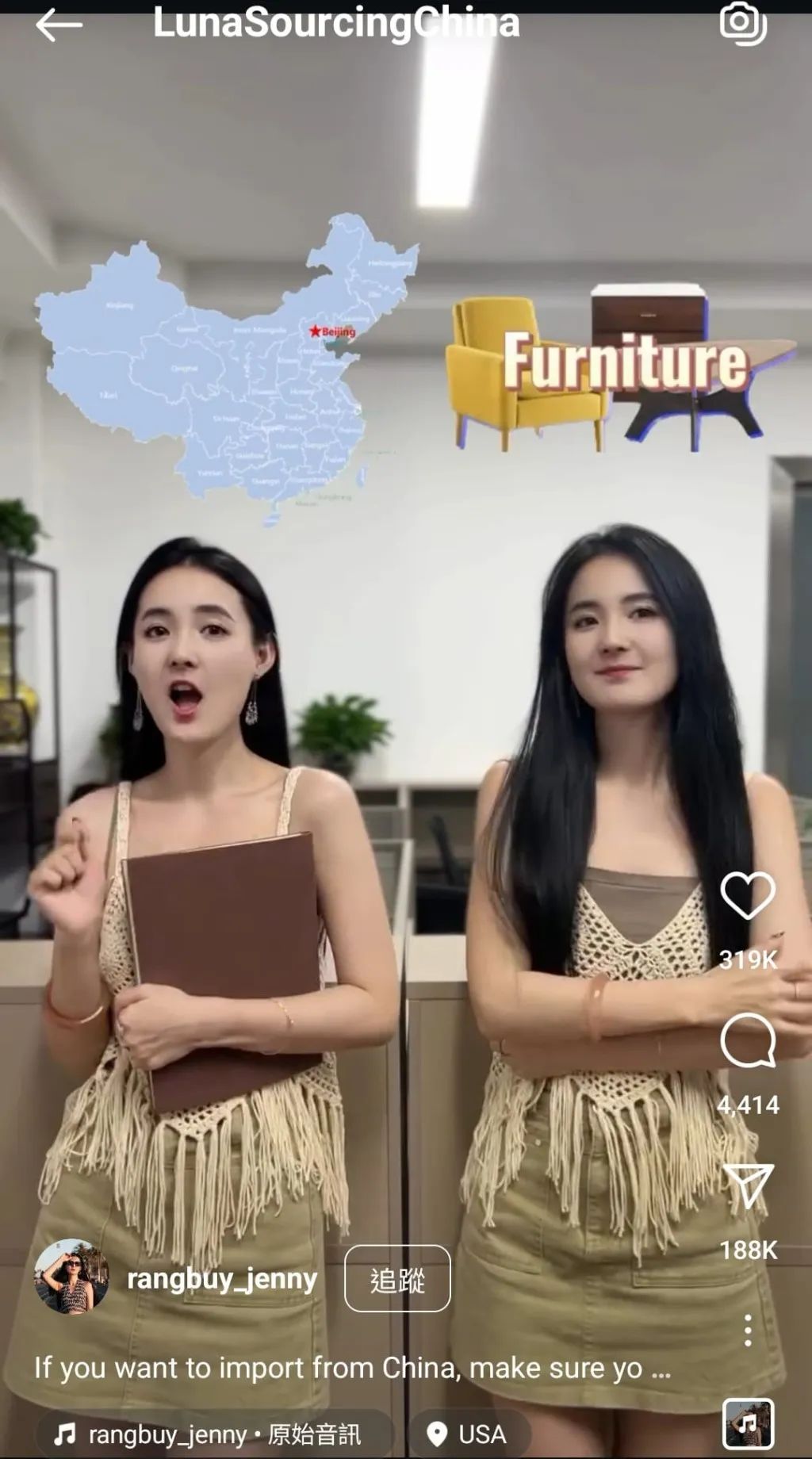Open the rangbuy_jenny username link
The width and height of the screenshot is (812, 1459).
pyautogui.click(x=222, y=1278)
